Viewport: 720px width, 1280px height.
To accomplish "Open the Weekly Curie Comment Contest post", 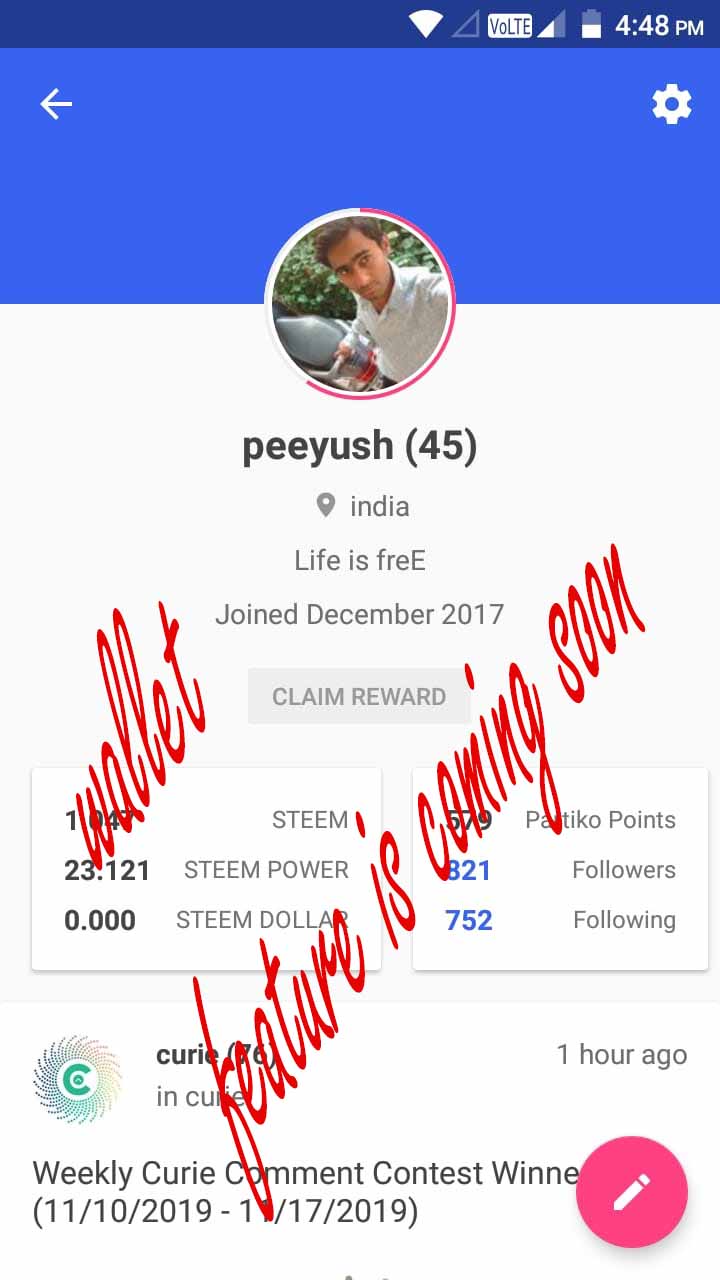I will 300,1191.
